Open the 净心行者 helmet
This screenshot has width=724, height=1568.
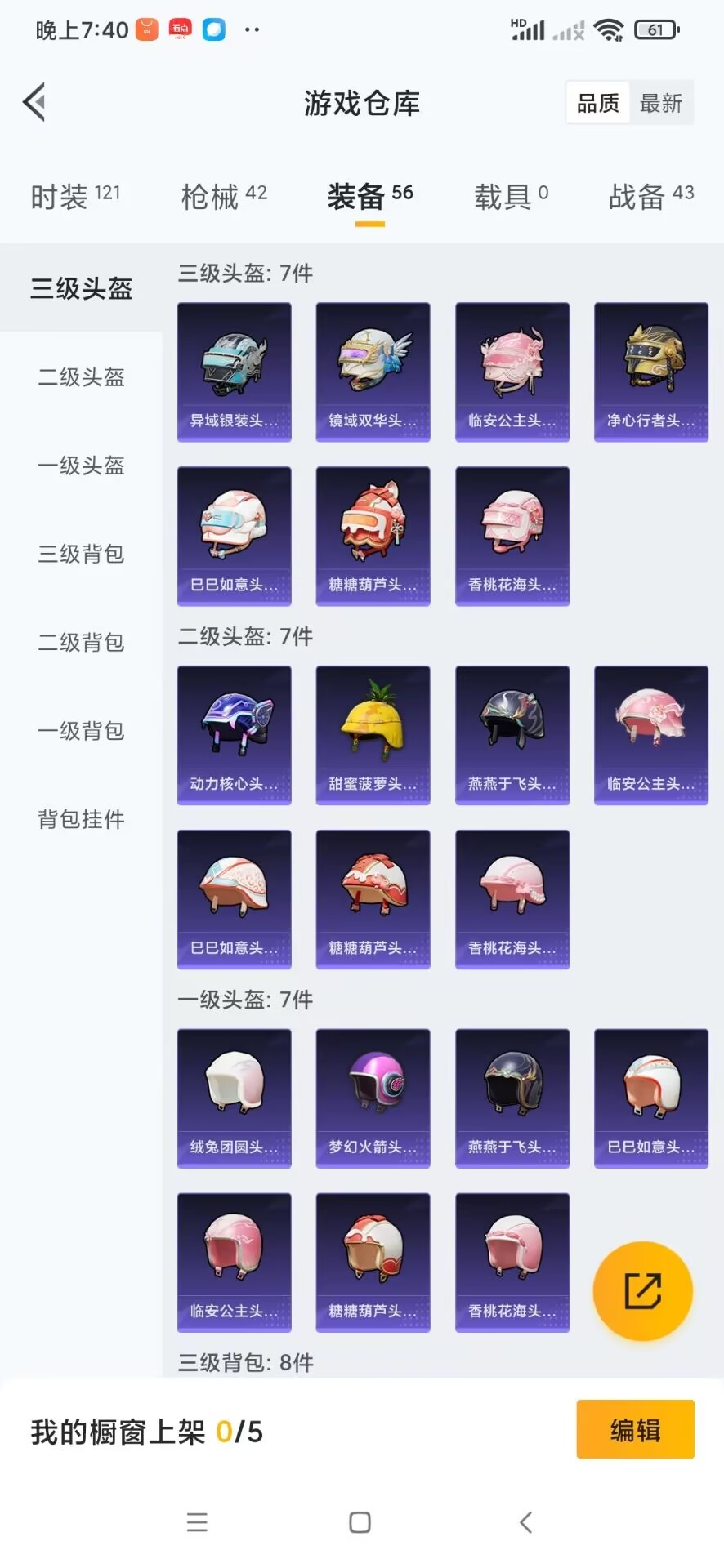[x=651, y=372]
